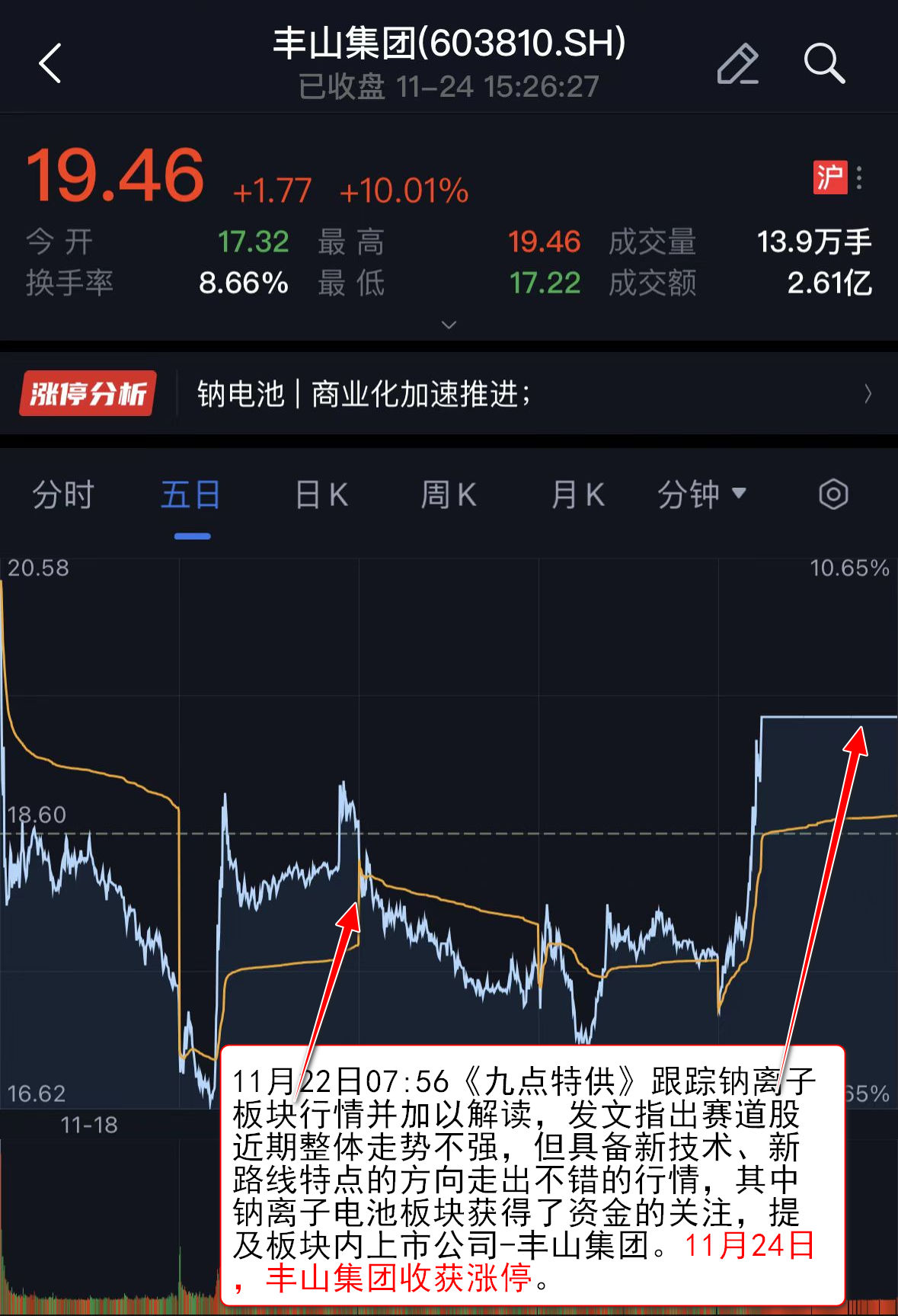Switch to the 分时 chart tab
The width and height of the screenshot is (898, 1316).
62,495
